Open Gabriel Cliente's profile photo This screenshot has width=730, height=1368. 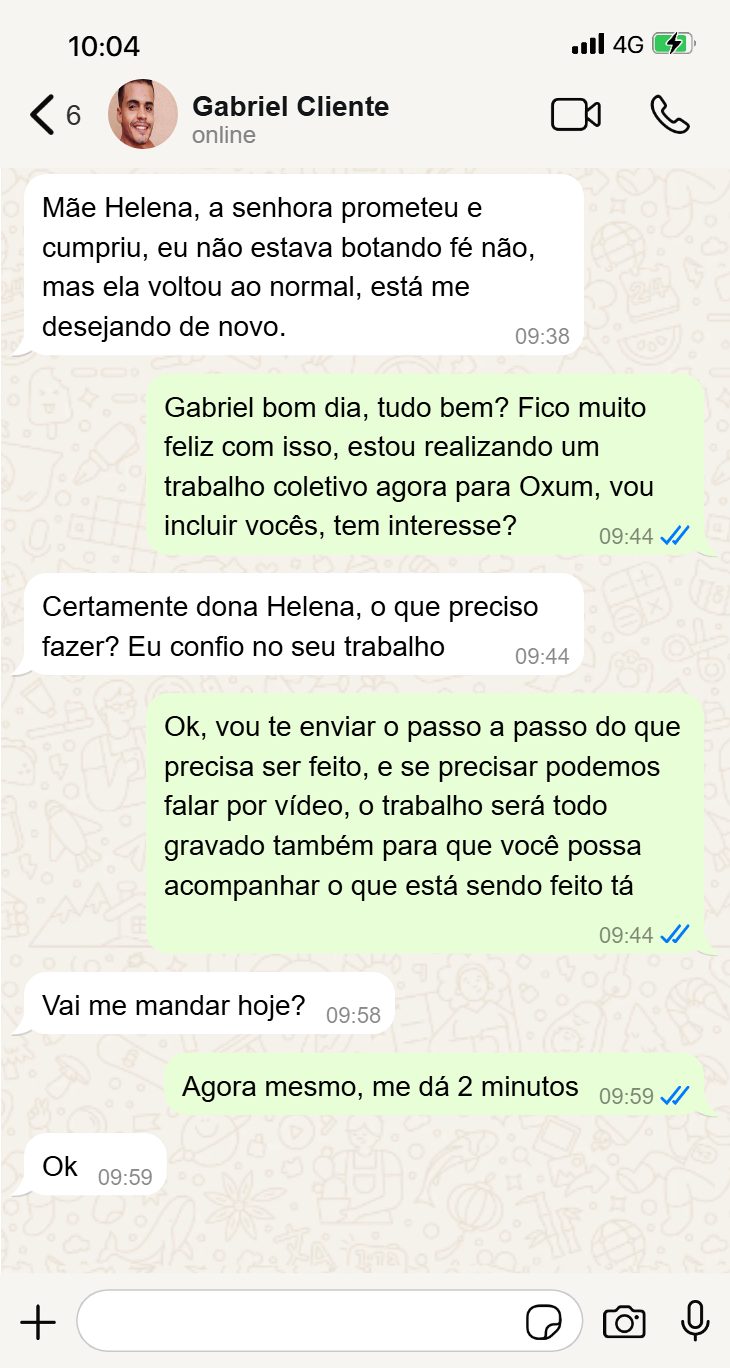click(x=143, y=115)
